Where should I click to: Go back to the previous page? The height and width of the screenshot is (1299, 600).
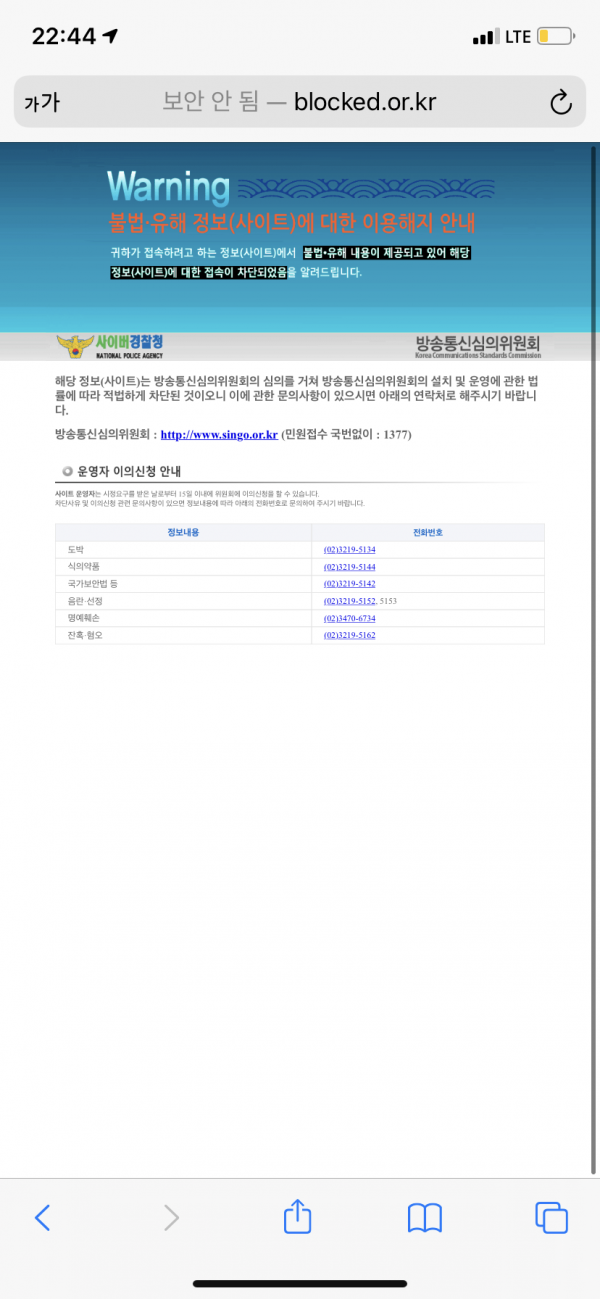(42, 1217)
